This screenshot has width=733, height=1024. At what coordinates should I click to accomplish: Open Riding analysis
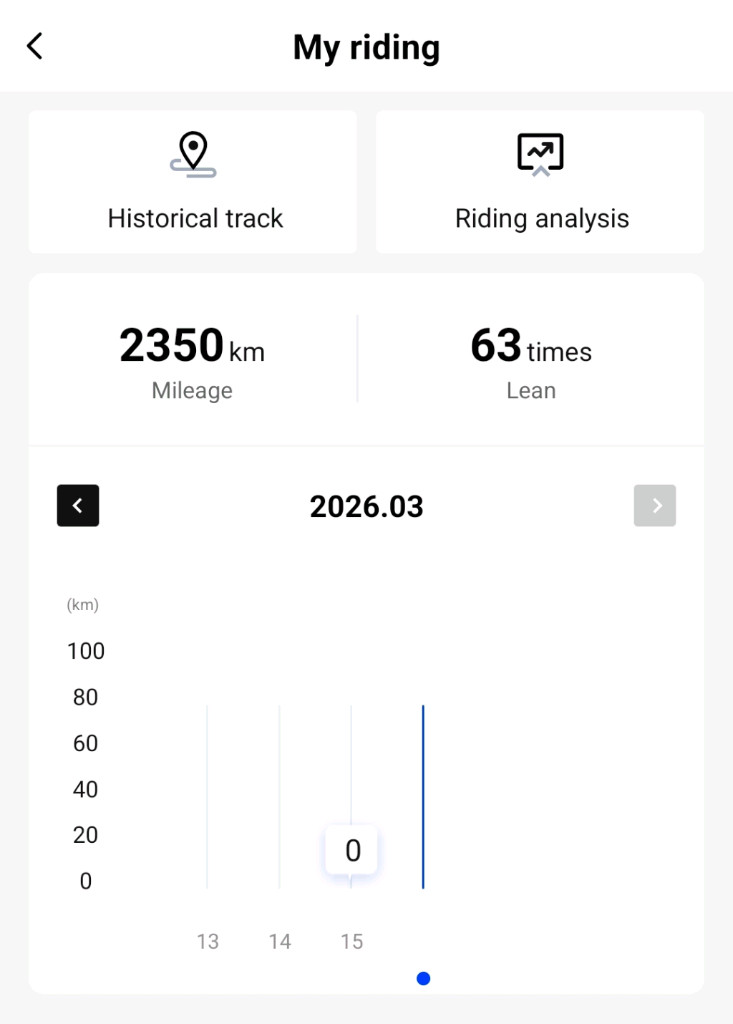[x=540, y=182]
